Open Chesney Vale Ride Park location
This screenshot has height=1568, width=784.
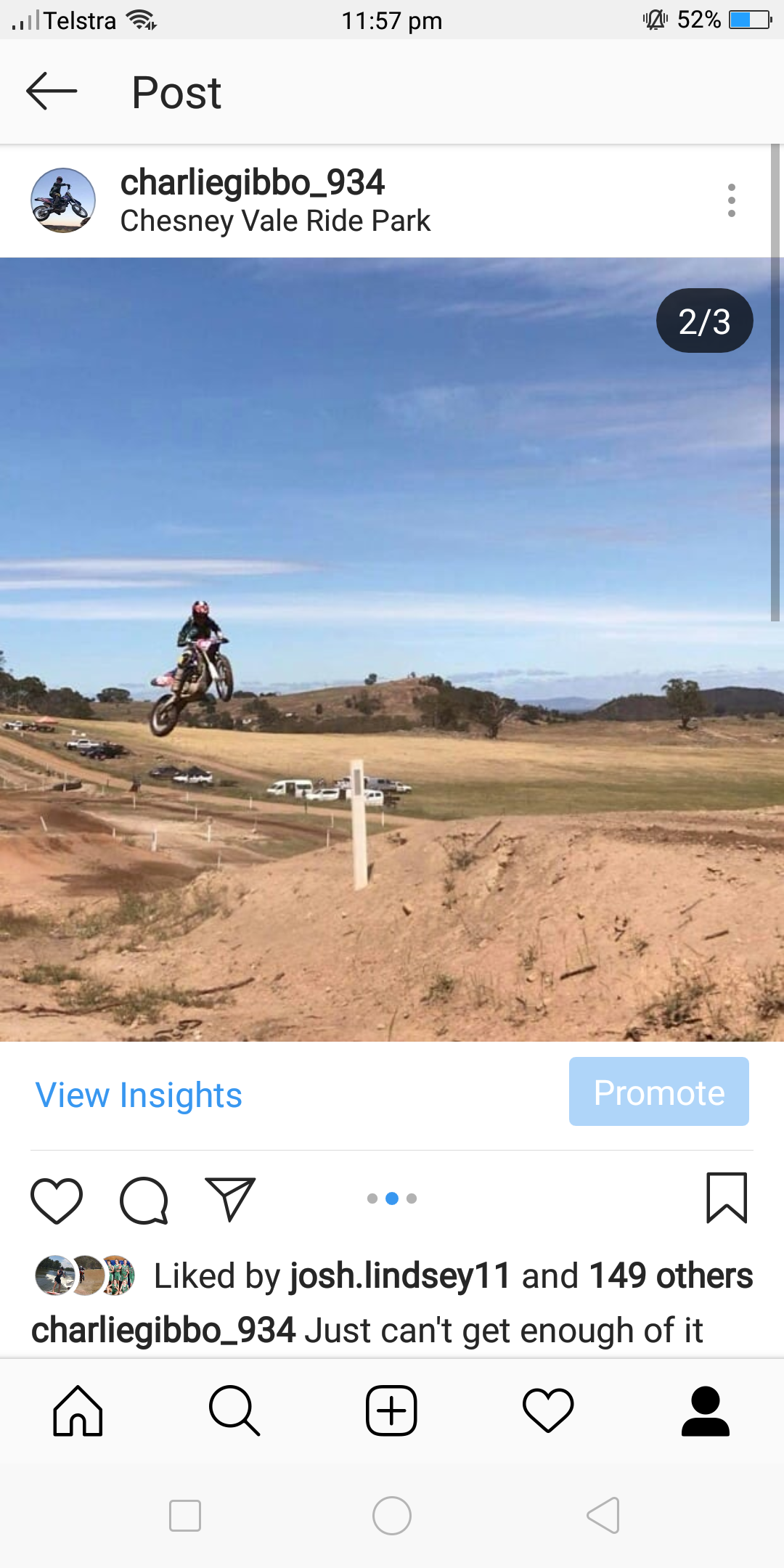pyautogui.click(x=275, y=221)
